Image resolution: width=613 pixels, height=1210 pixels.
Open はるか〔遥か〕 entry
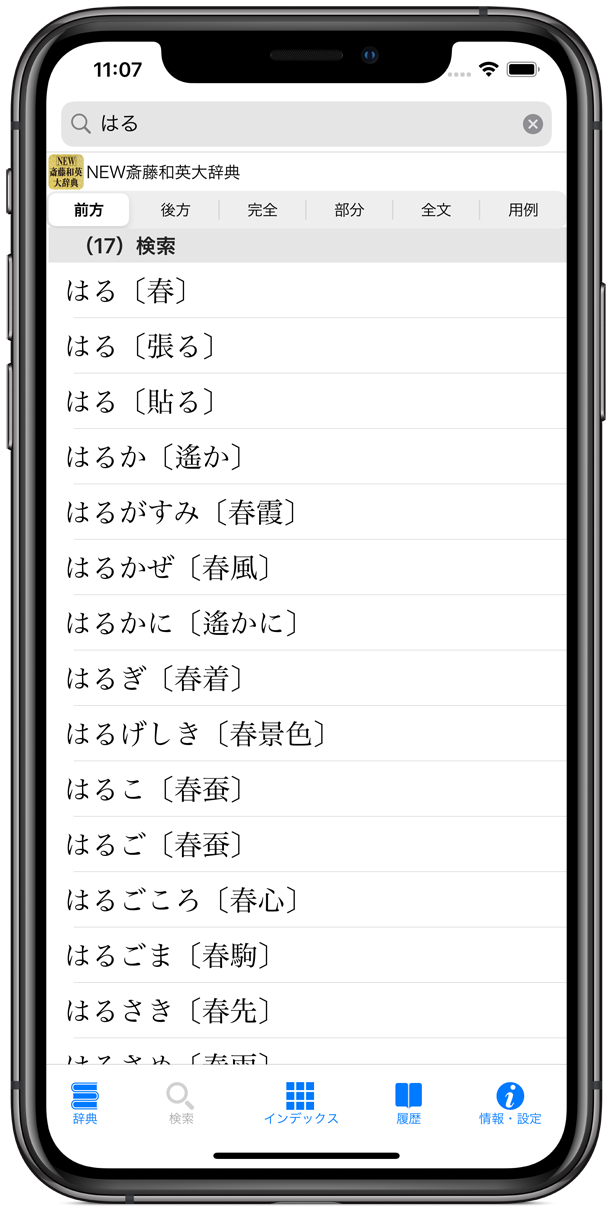(x=306, y=457)
